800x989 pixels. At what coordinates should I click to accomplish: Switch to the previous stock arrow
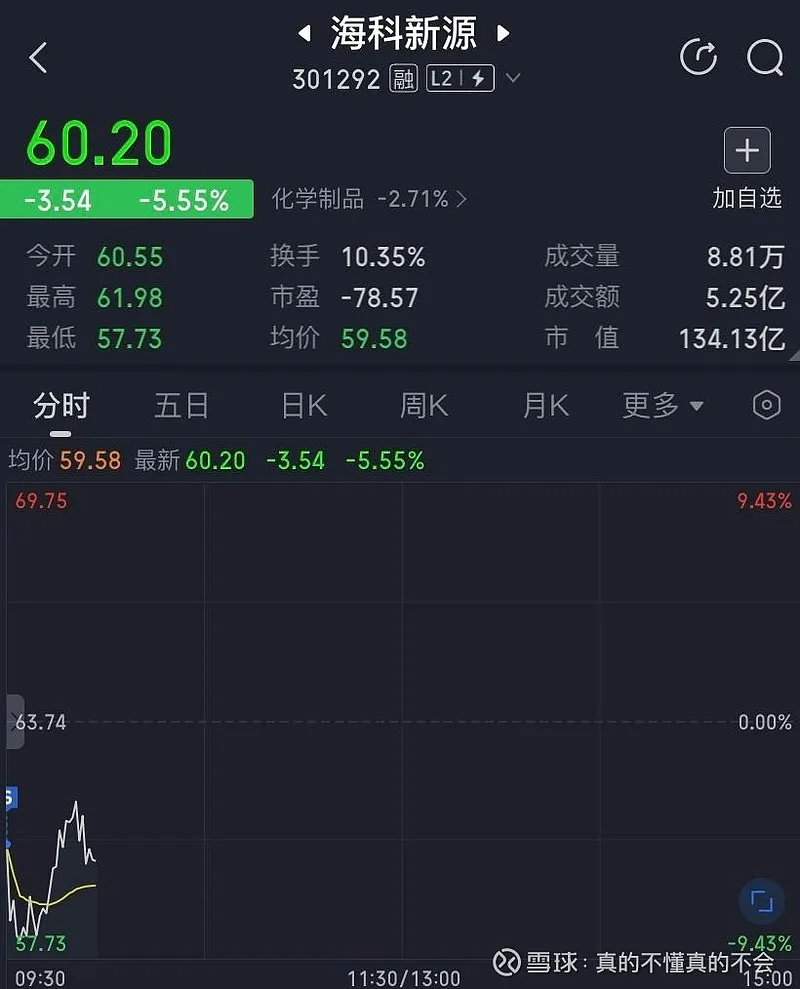(304, 34)
